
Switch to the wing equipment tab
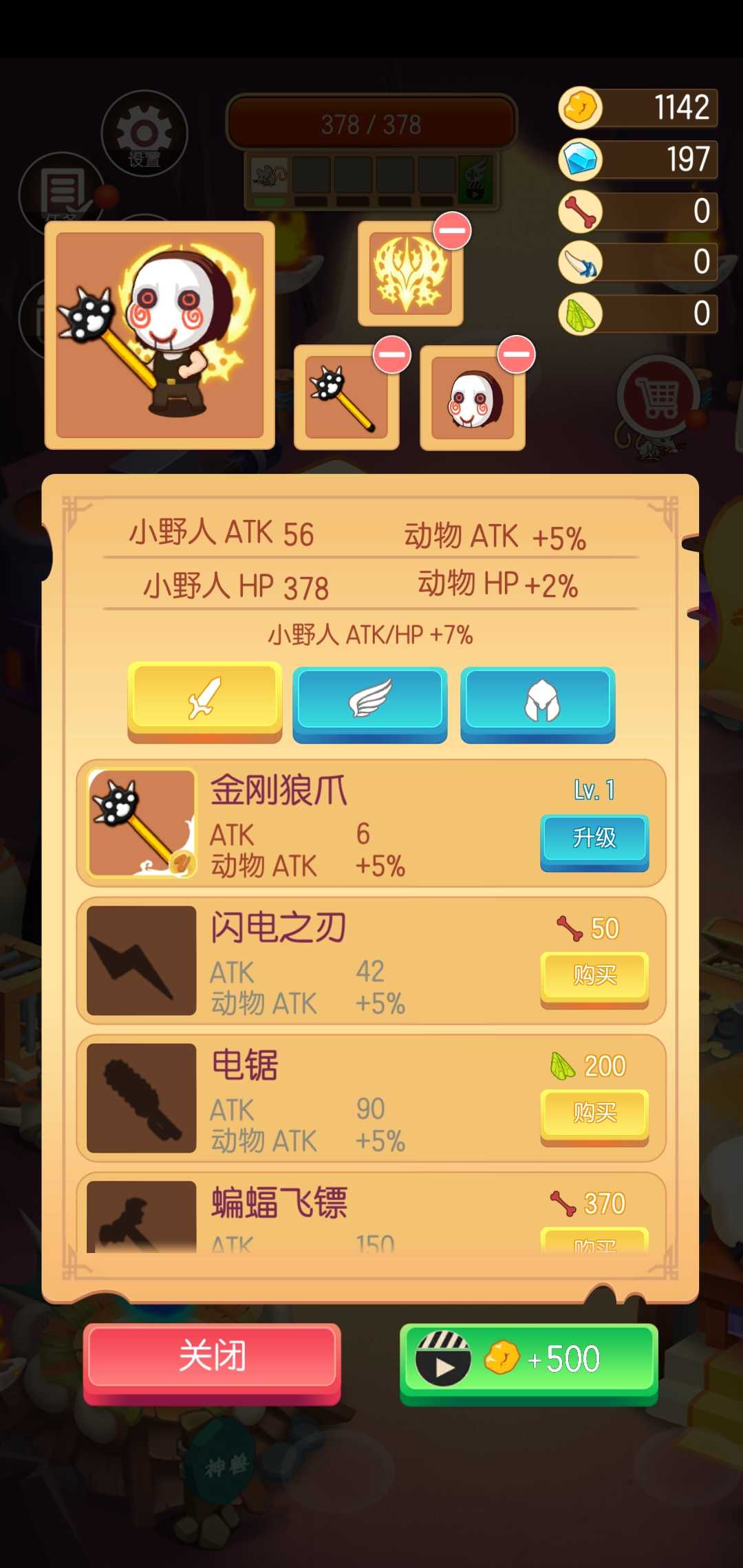pyautogui.click(x=370, y=700)
